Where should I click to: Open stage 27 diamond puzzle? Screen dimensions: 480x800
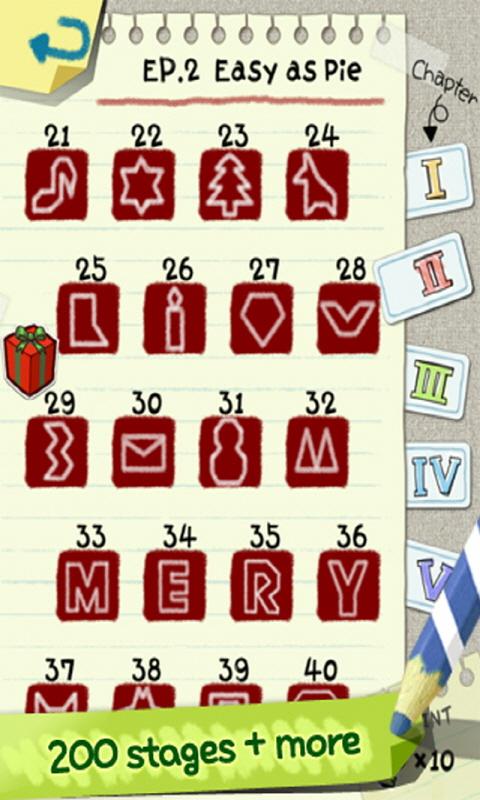[262, 318]
